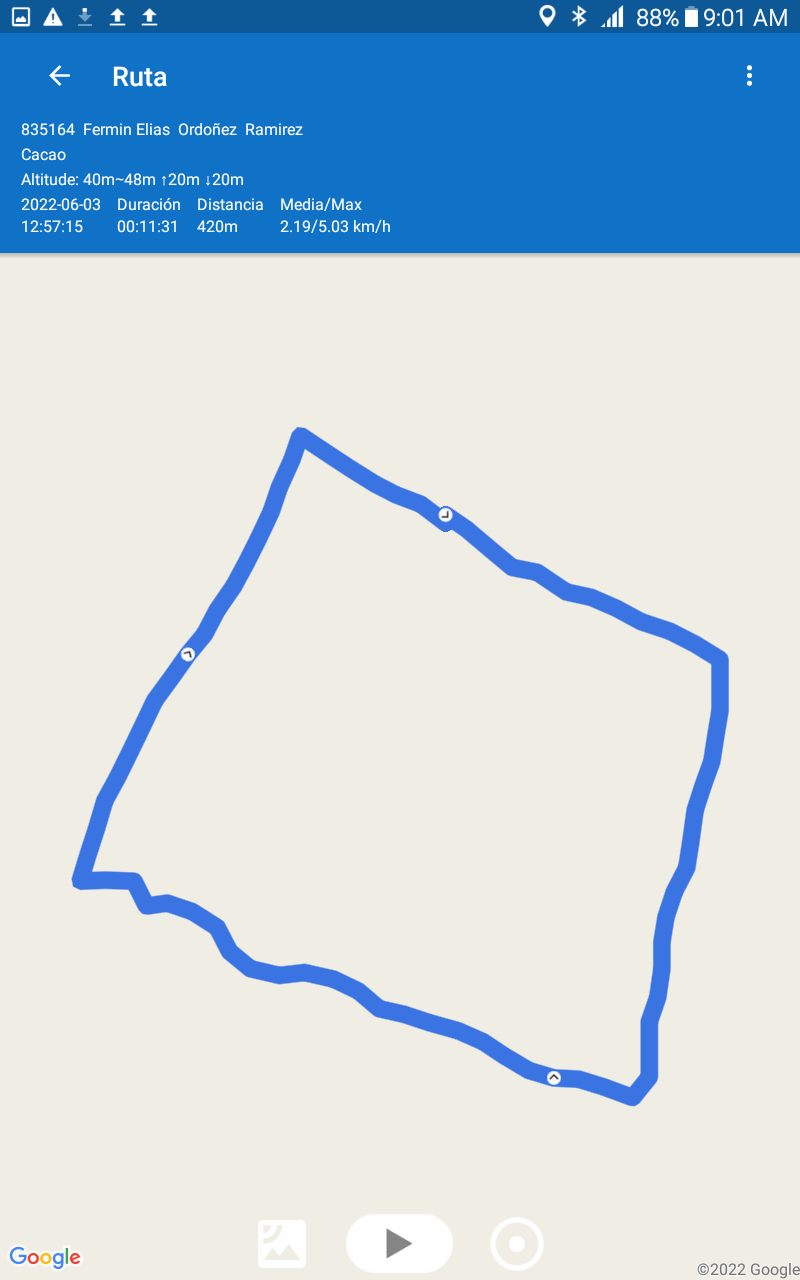800x1280 pixels.
Task: Open the overflow menu
Action: point(749,76)
